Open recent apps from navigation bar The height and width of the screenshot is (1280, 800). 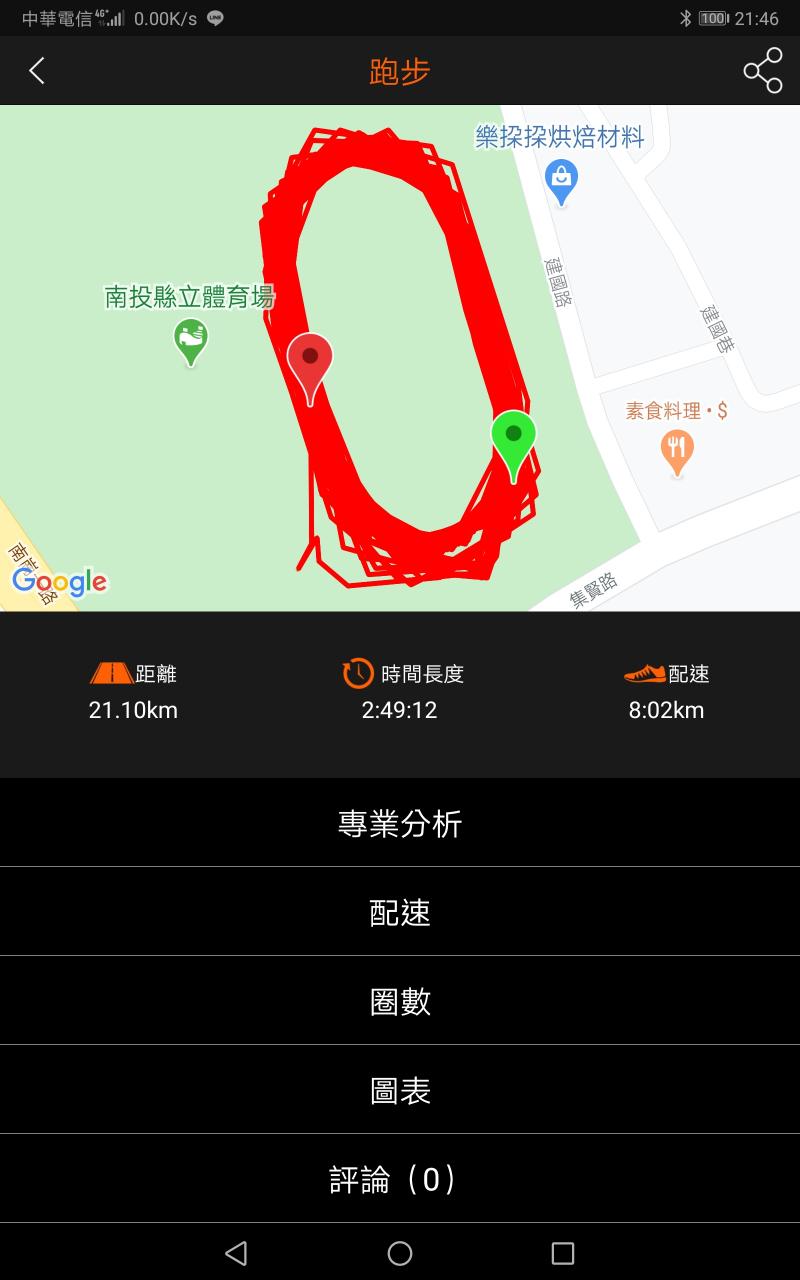coord(563,1253)
